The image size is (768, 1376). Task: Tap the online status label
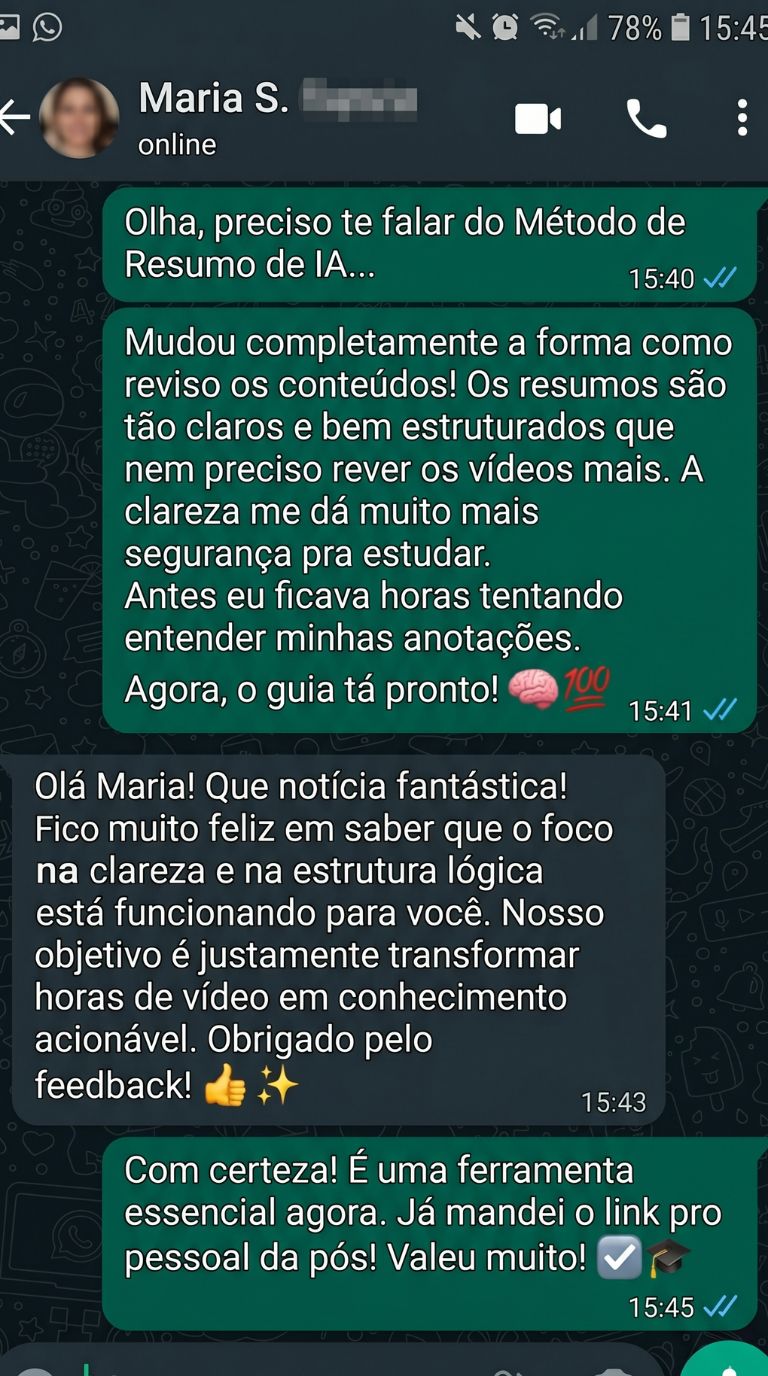coord(178,143)
